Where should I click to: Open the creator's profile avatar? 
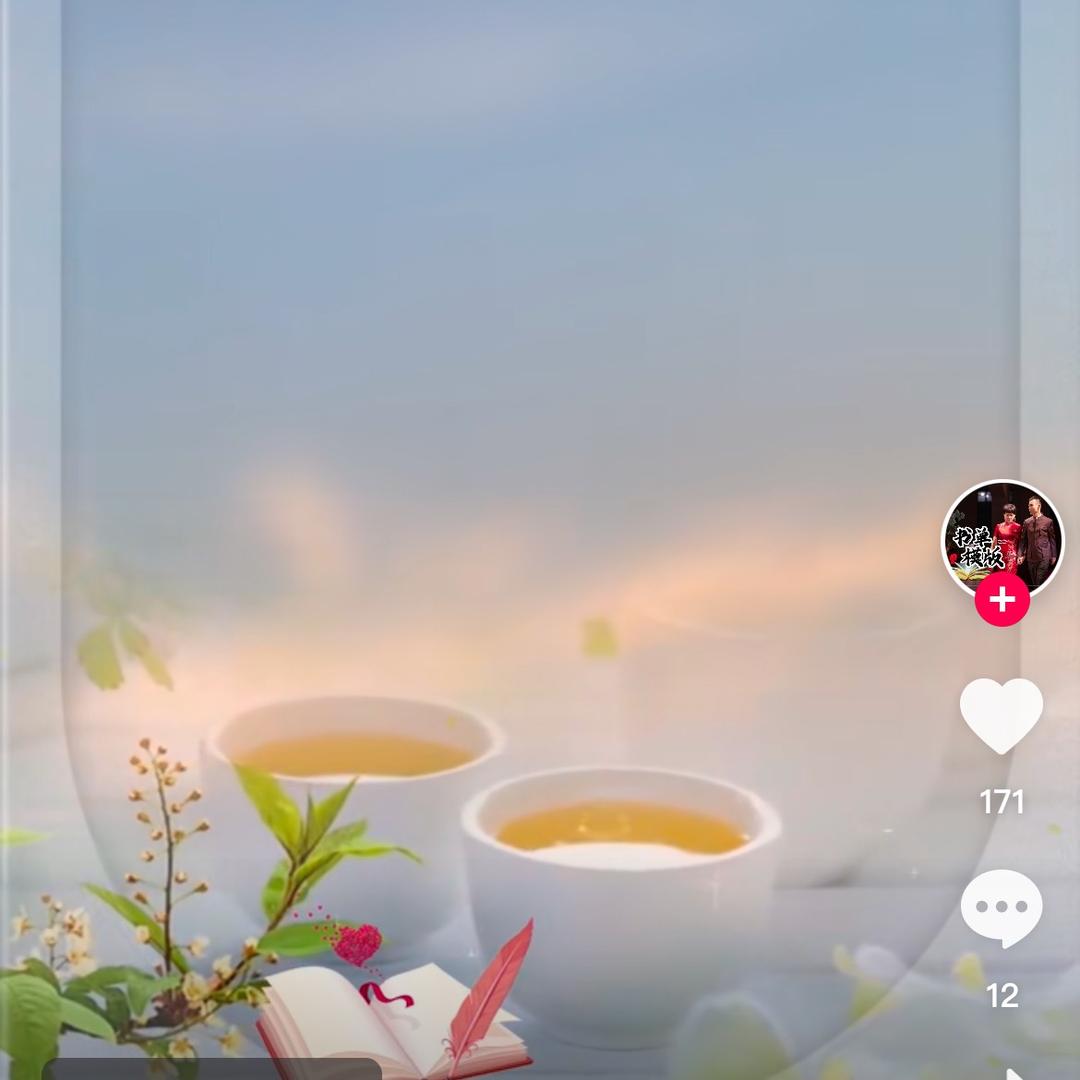1002,540
